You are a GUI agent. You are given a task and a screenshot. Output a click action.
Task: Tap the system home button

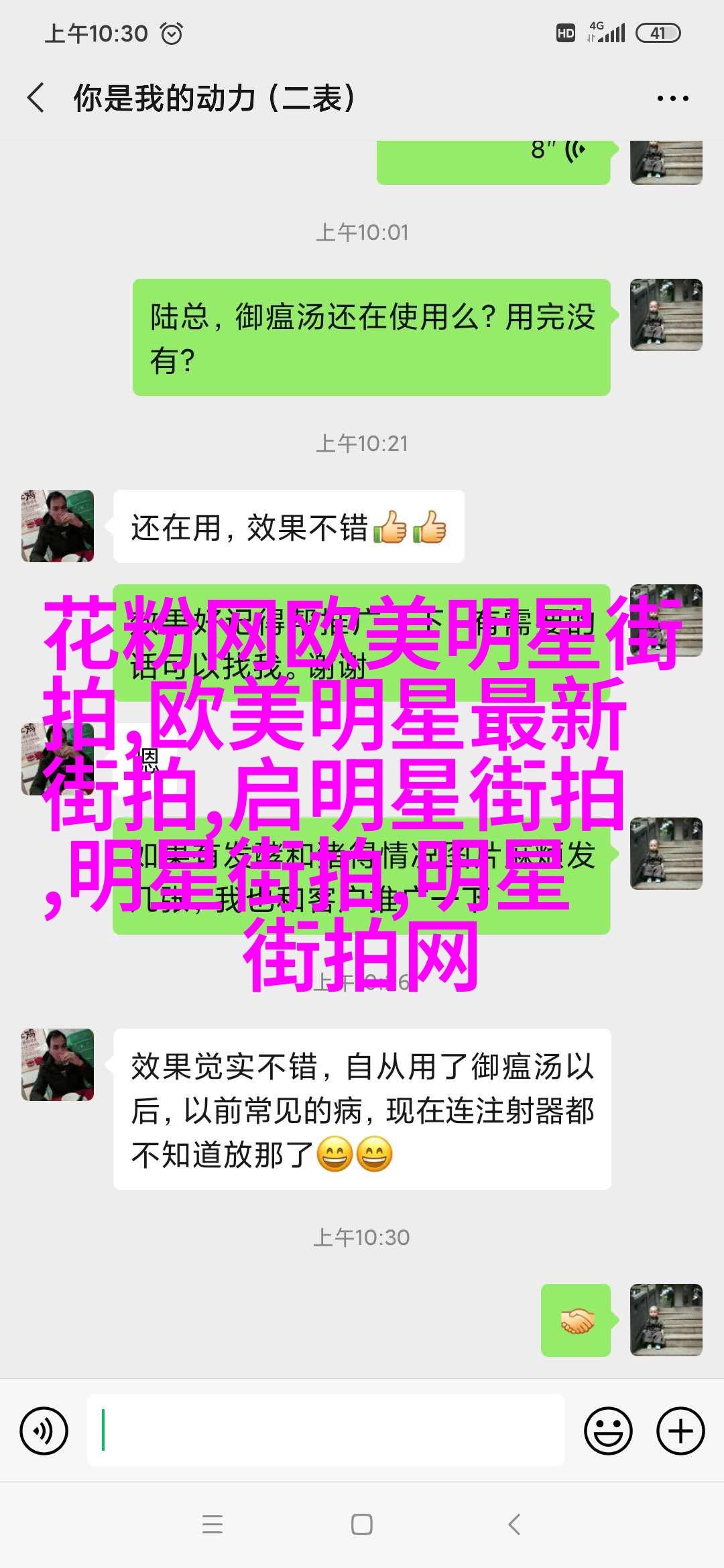point(362,1524)
